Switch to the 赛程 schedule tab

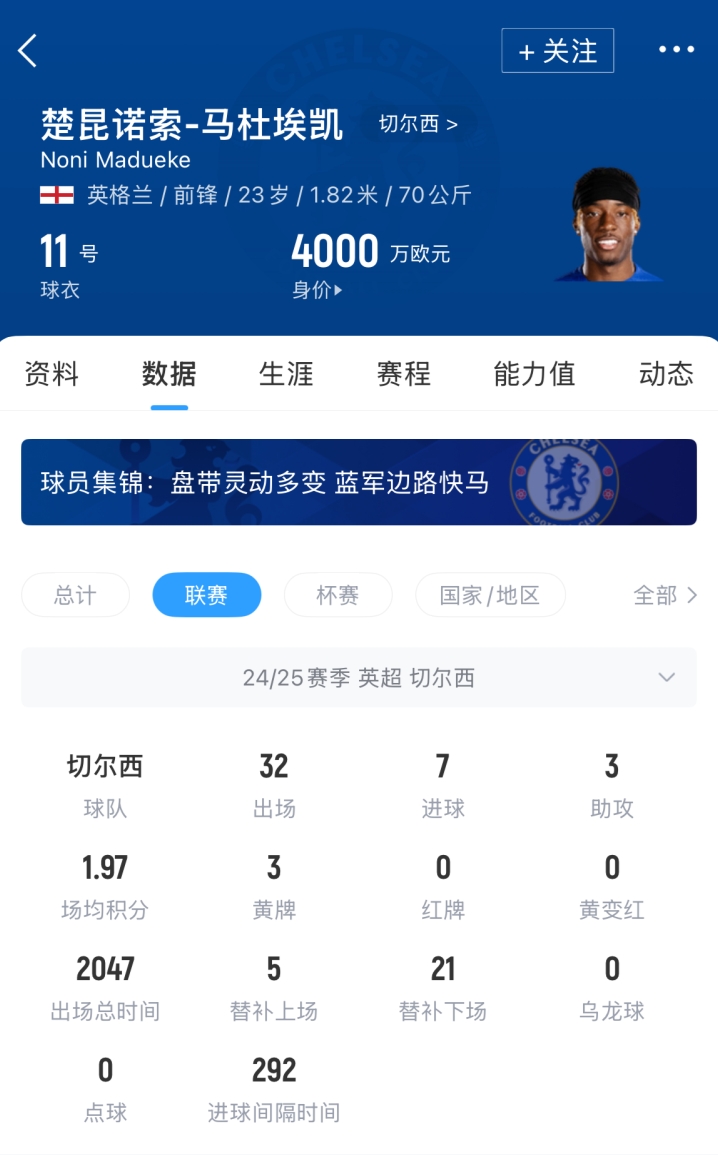click(403, 374)
